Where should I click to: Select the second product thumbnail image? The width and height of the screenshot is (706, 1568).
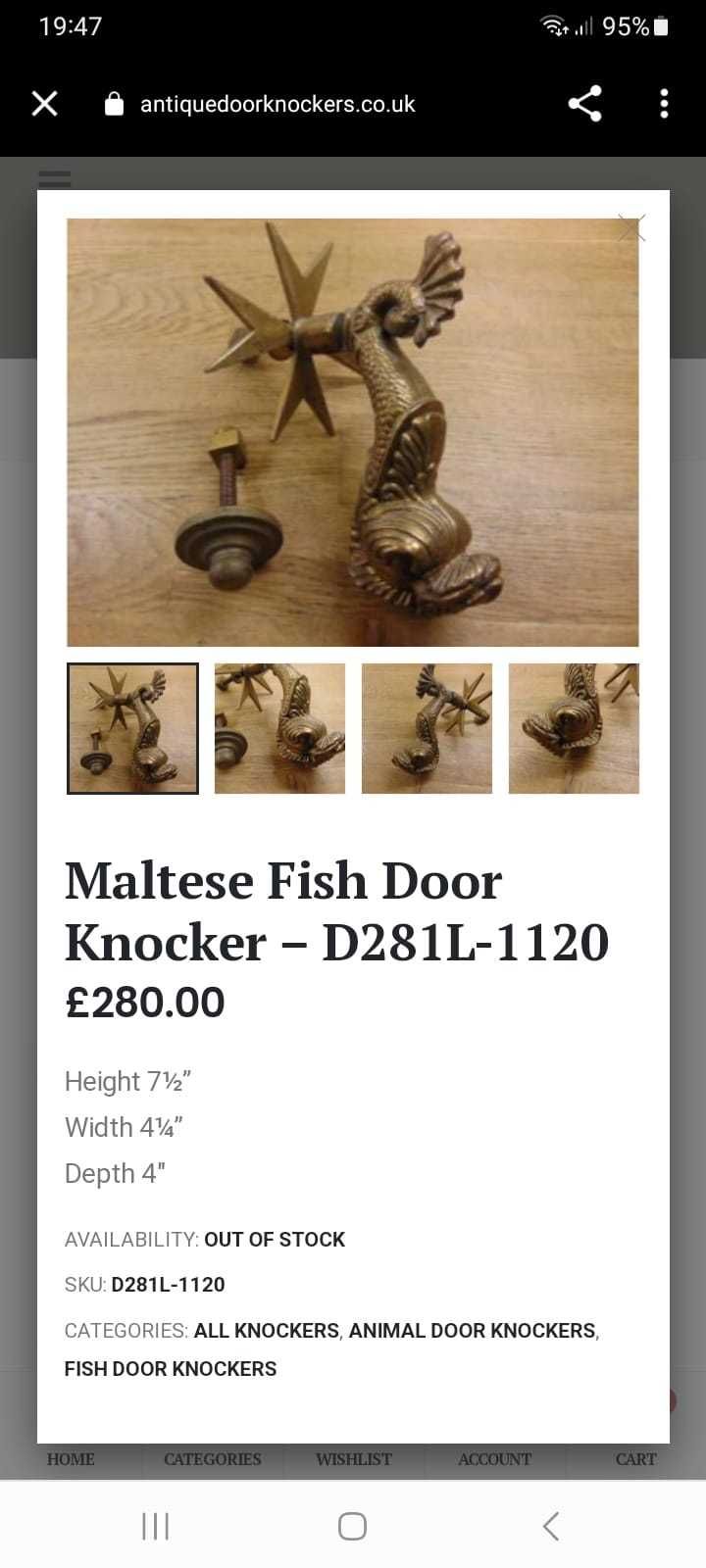tap(279, 728)
